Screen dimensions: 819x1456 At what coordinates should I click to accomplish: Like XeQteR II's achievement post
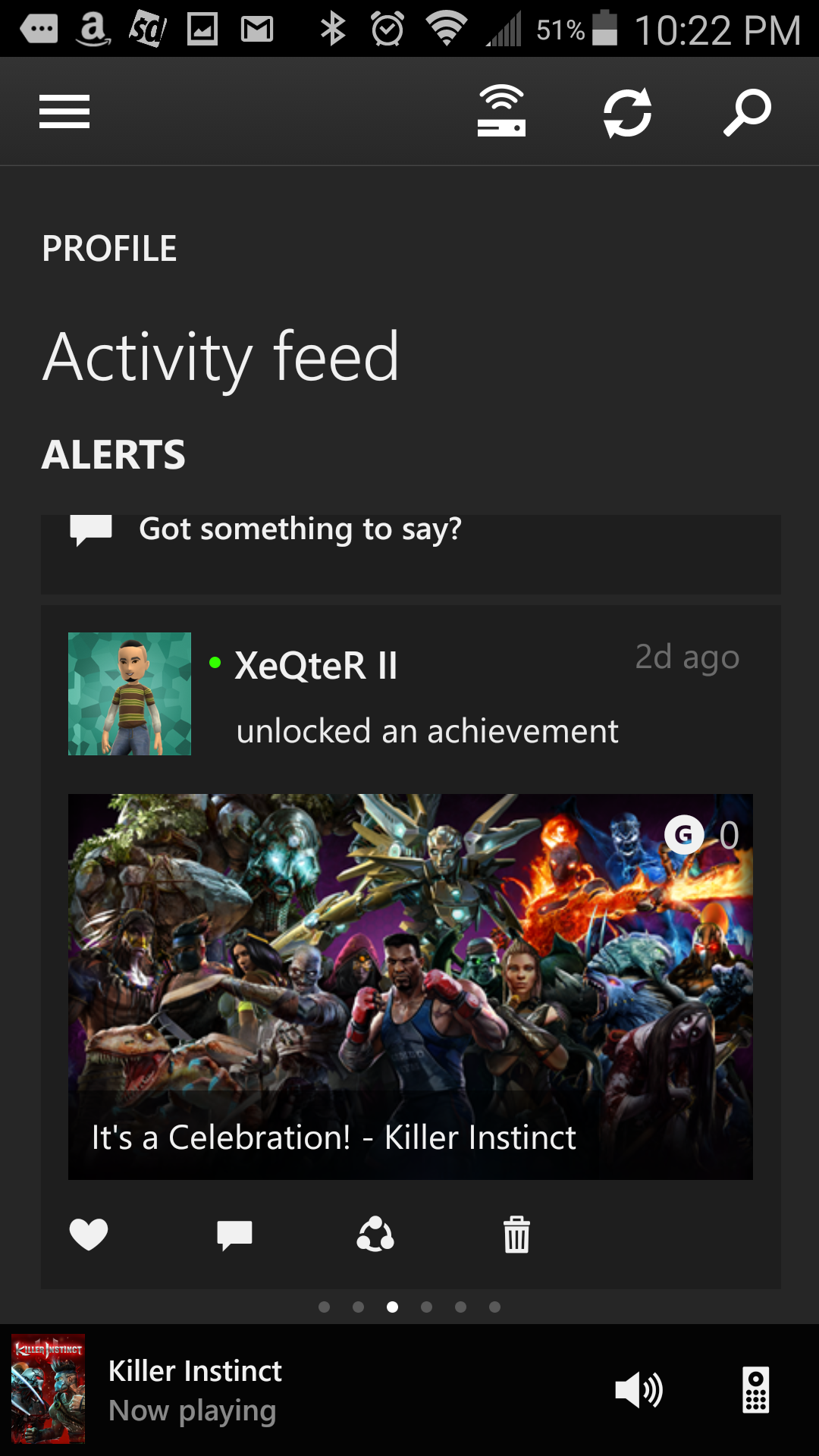(x=89, y=1235)
